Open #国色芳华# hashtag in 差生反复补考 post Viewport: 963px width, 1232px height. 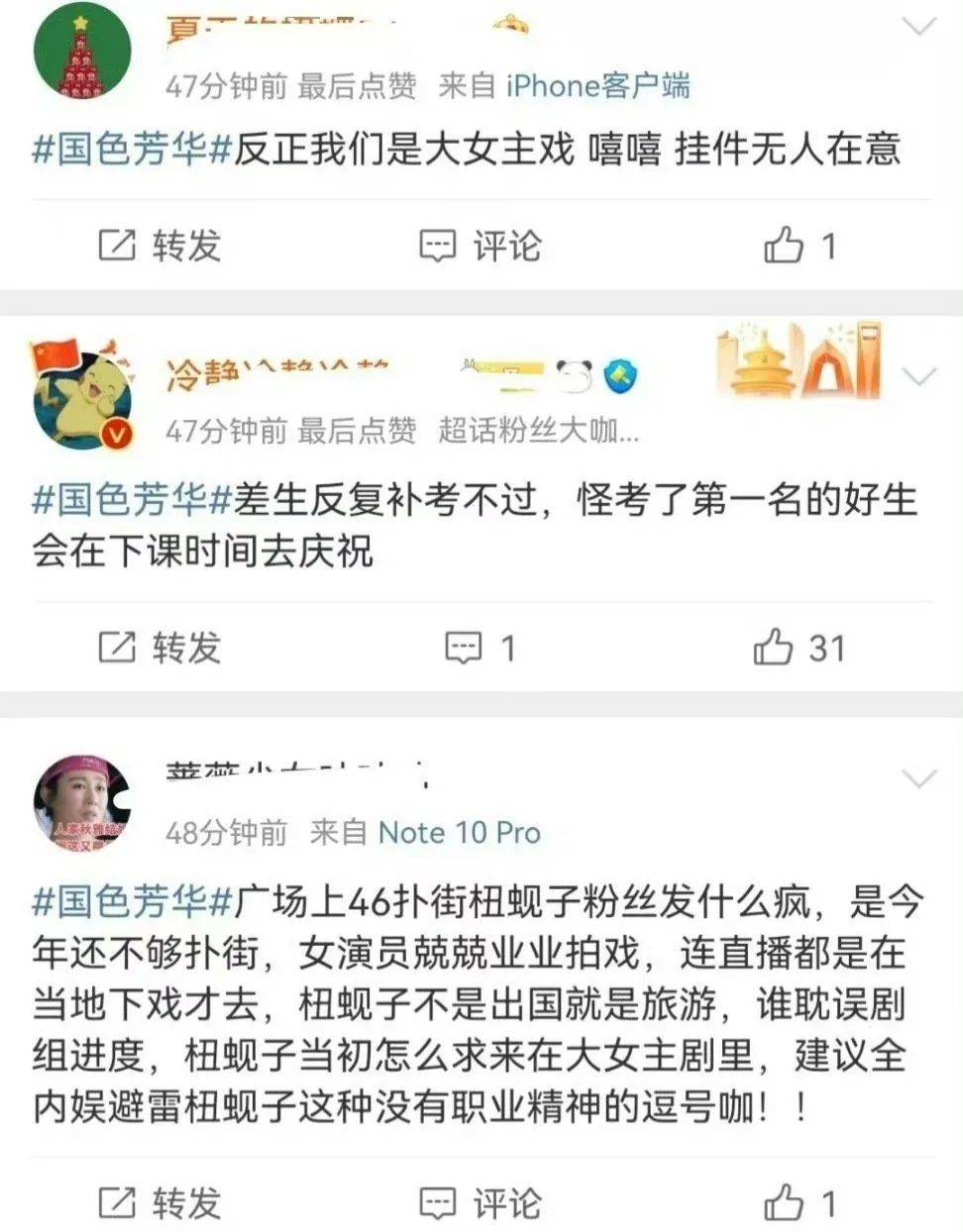[132, 500]
